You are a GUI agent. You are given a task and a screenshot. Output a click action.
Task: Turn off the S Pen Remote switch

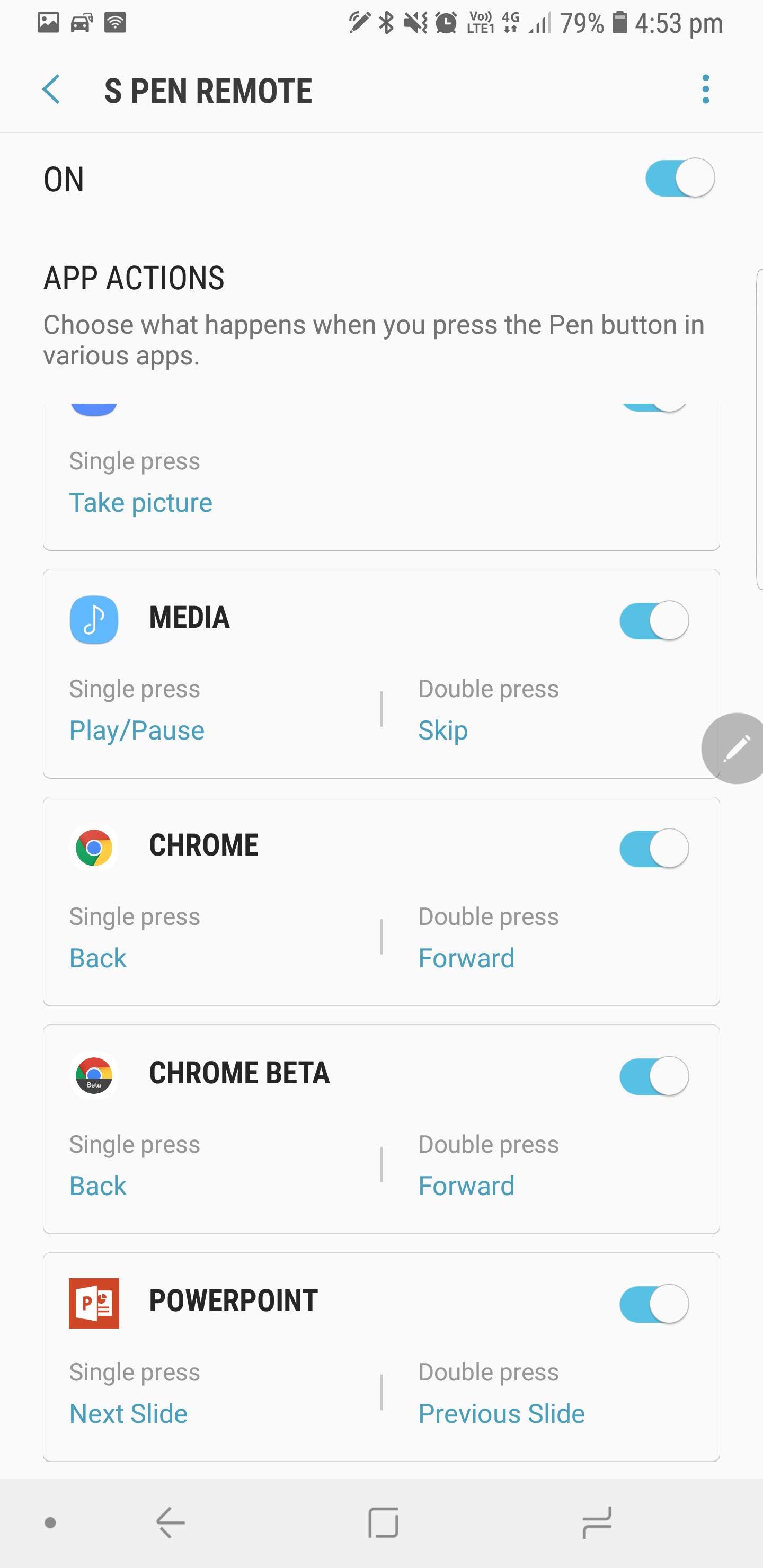(x=680, y=178)
